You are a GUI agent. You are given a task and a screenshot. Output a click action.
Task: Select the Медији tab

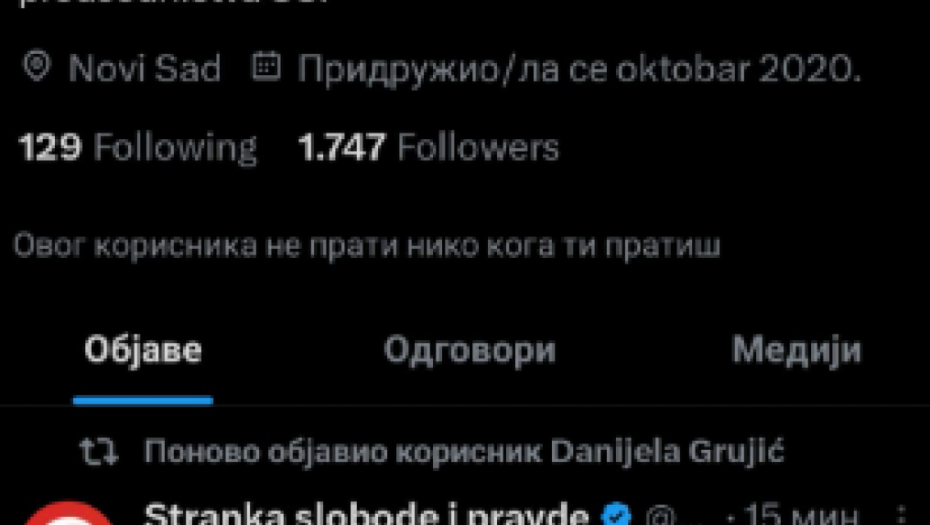click(796, 351)
